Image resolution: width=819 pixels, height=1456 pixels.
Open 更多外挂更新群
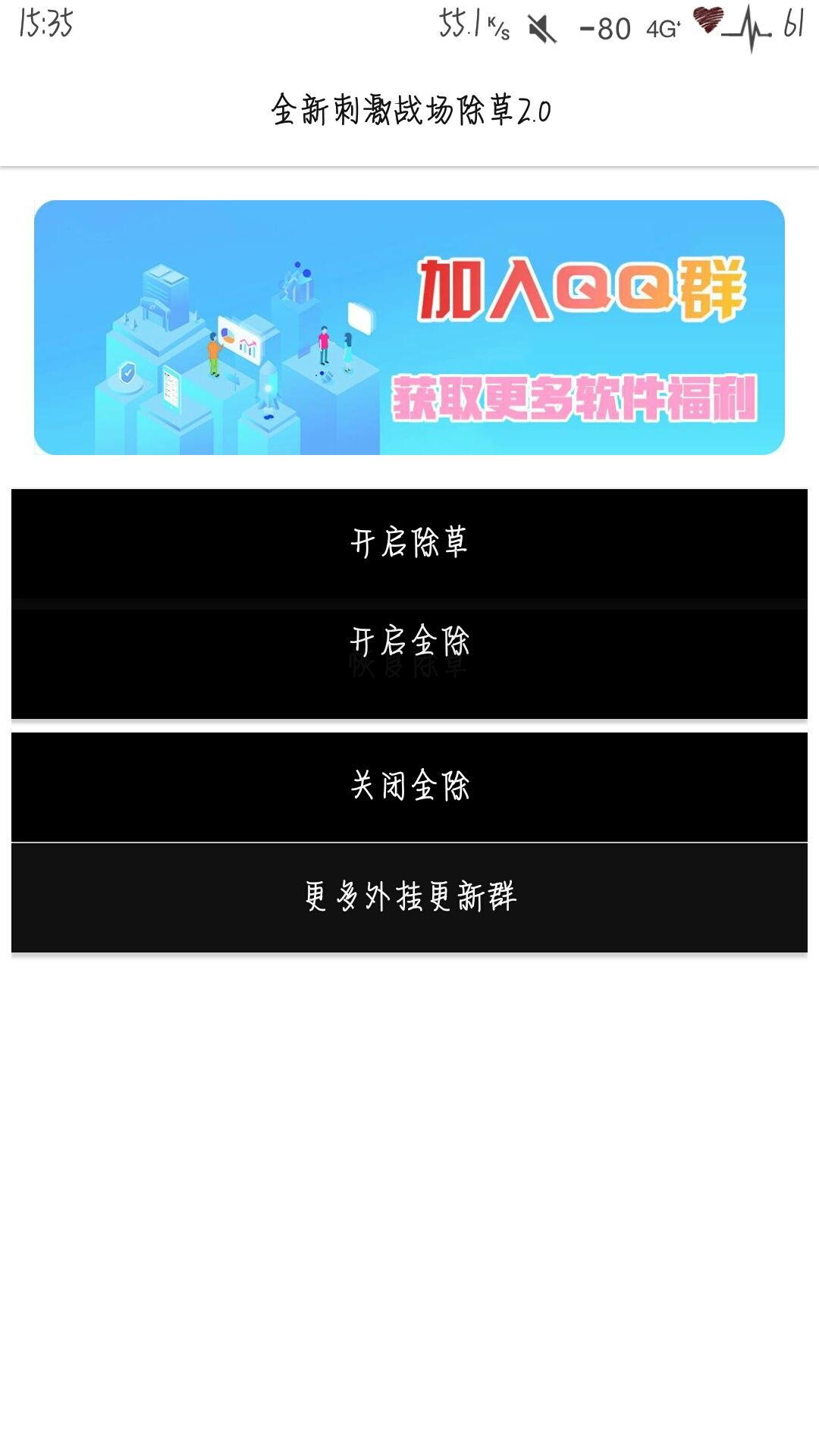[409, 897]
